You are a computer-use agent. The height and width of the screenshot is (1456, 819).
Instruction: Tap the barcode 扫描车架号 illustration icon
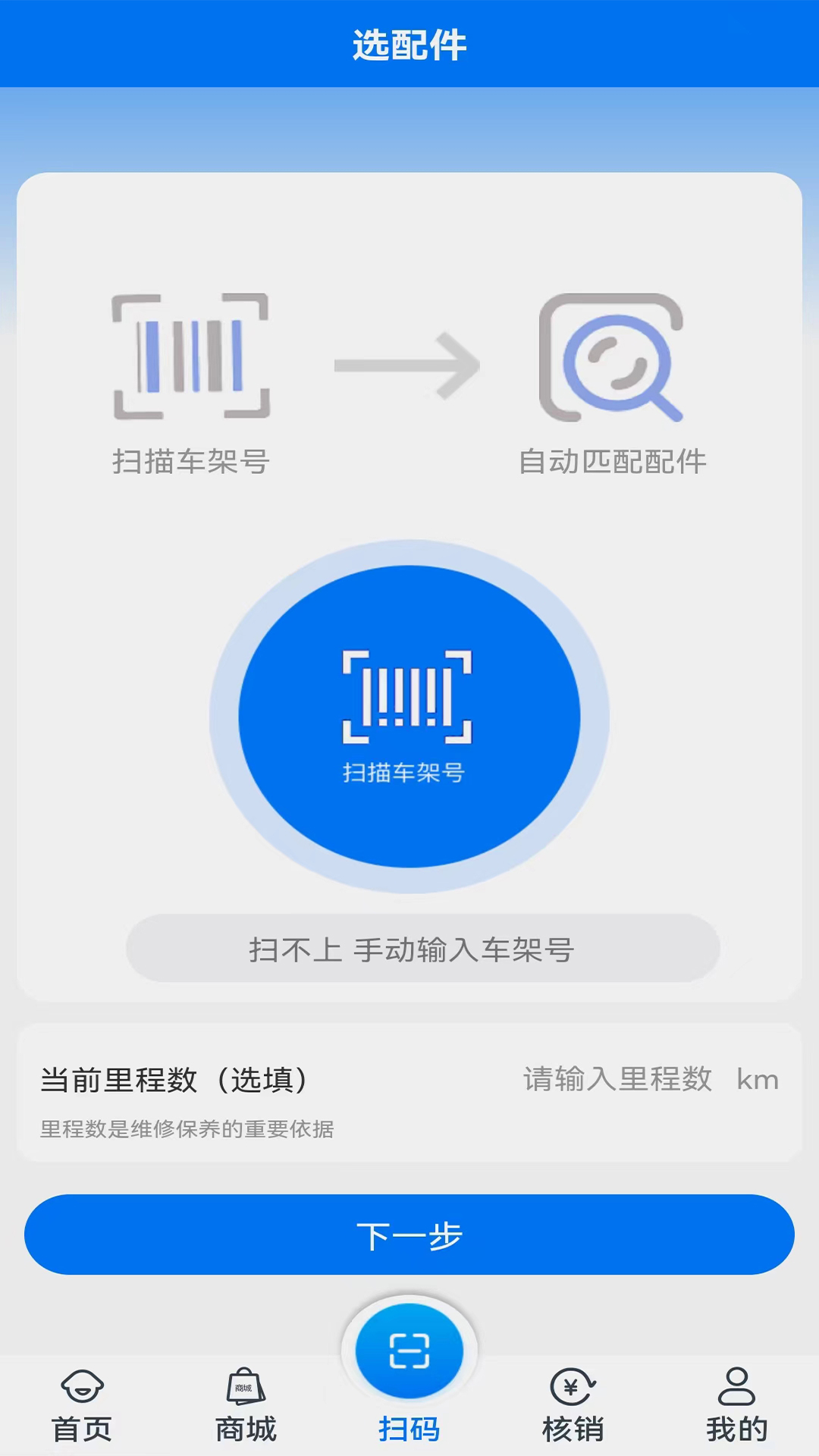coord(192,355)
